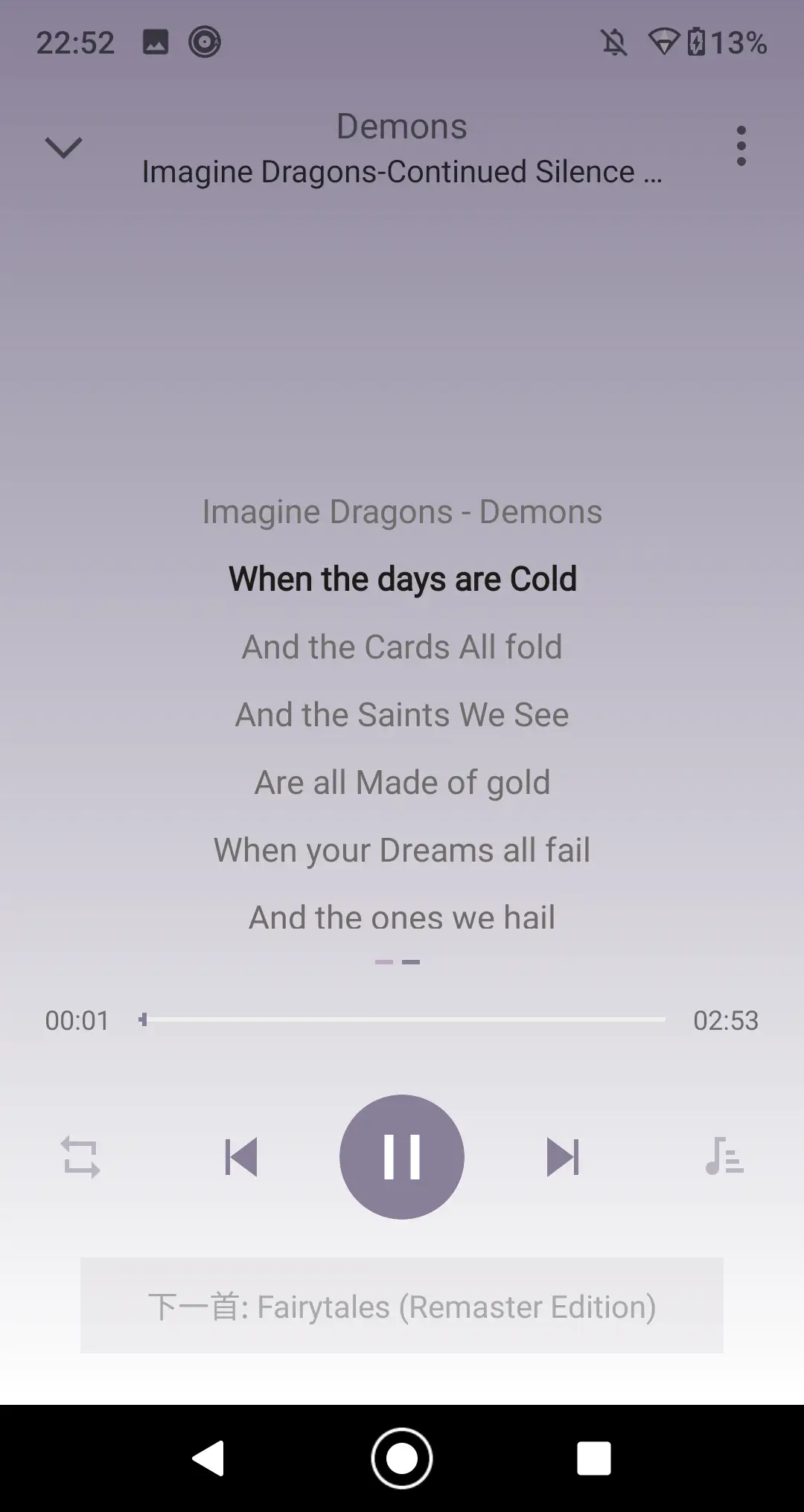Viewport: 804px width, 1512px height.
Task: Open the play queue list
Action: click(724, 1157)
